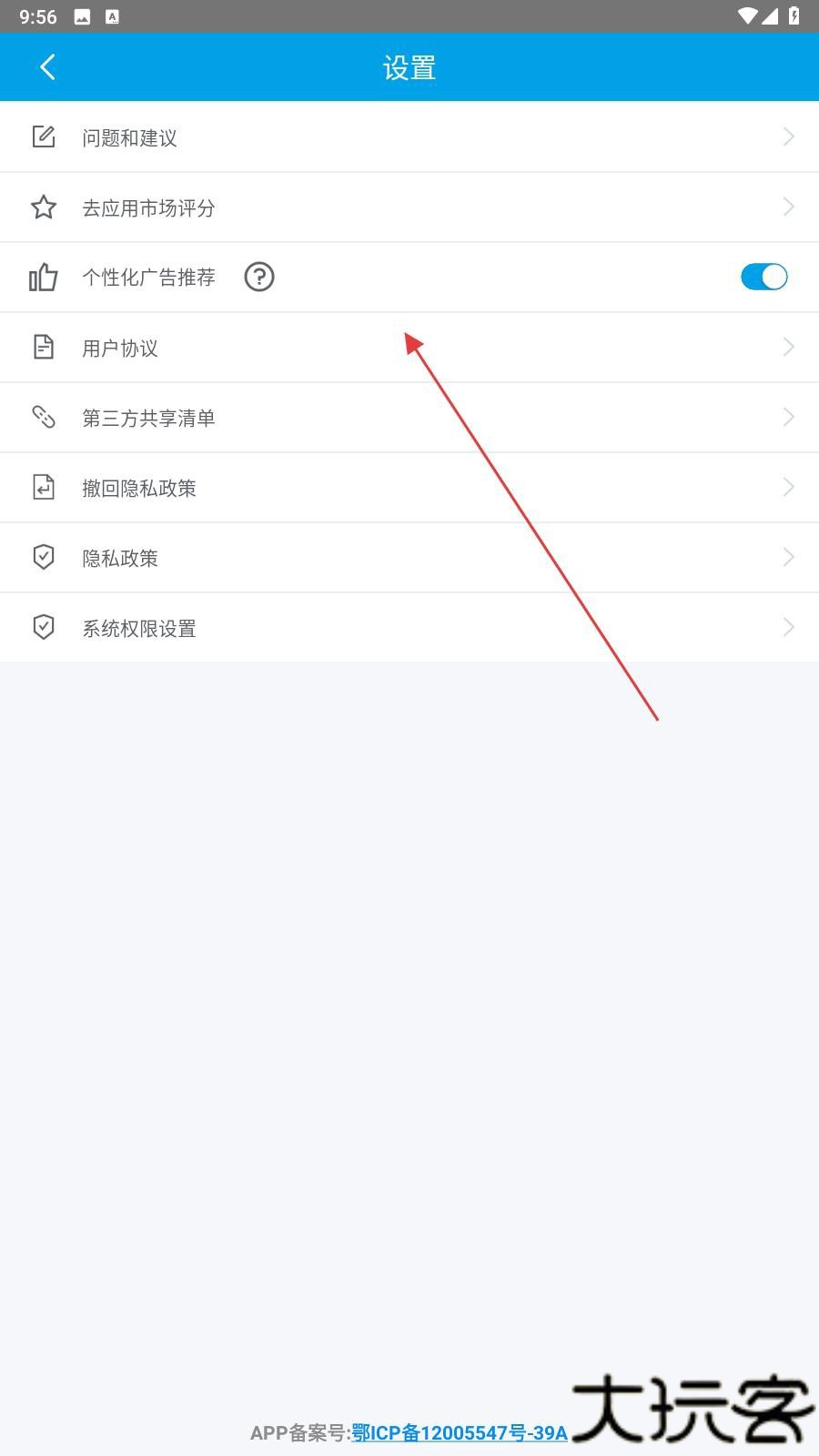View 第三方共享清单
This screenshot has width=819, height=1456.
(x=409, y=418)
